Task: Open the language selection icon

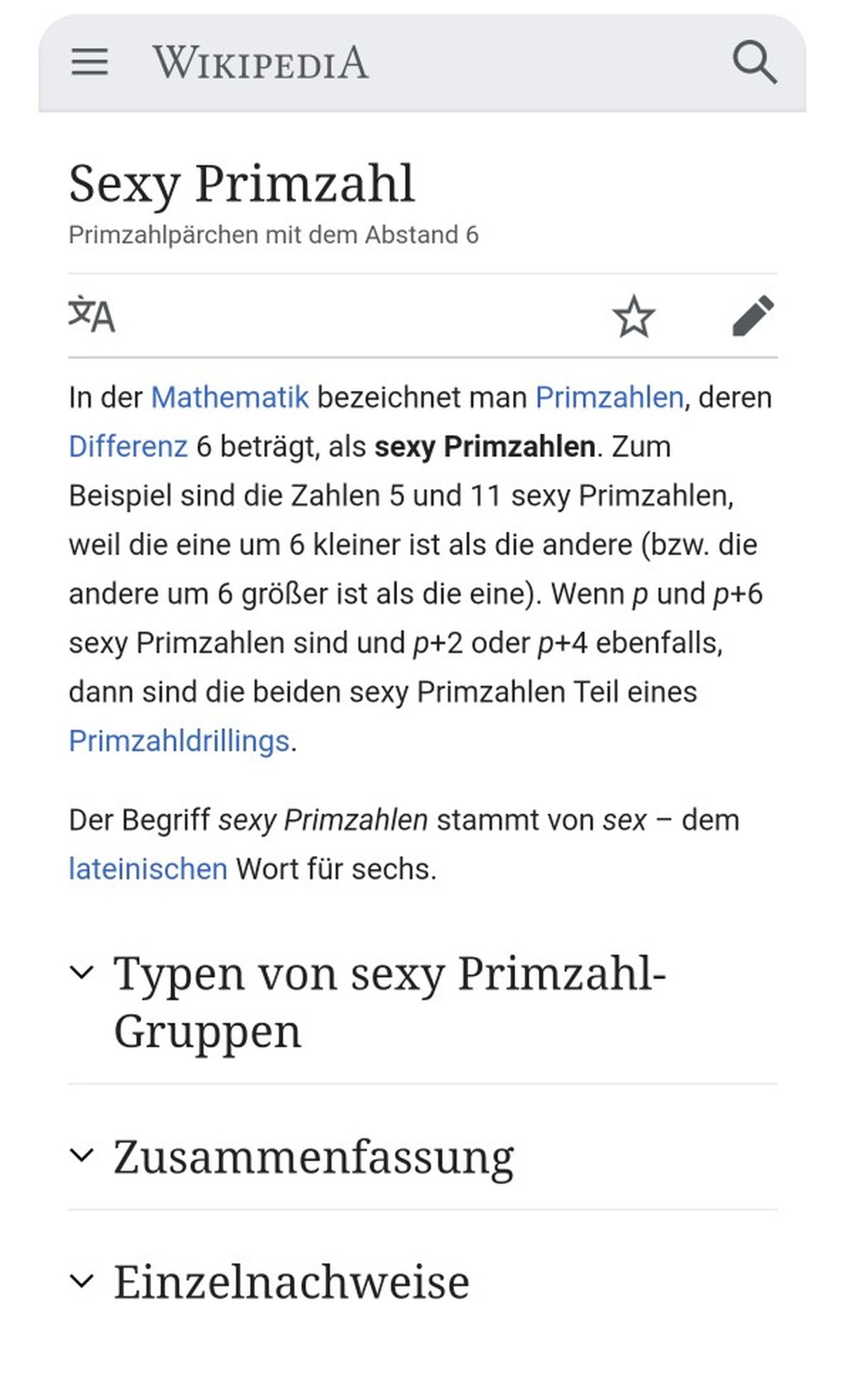Action: tap(92, 314)
